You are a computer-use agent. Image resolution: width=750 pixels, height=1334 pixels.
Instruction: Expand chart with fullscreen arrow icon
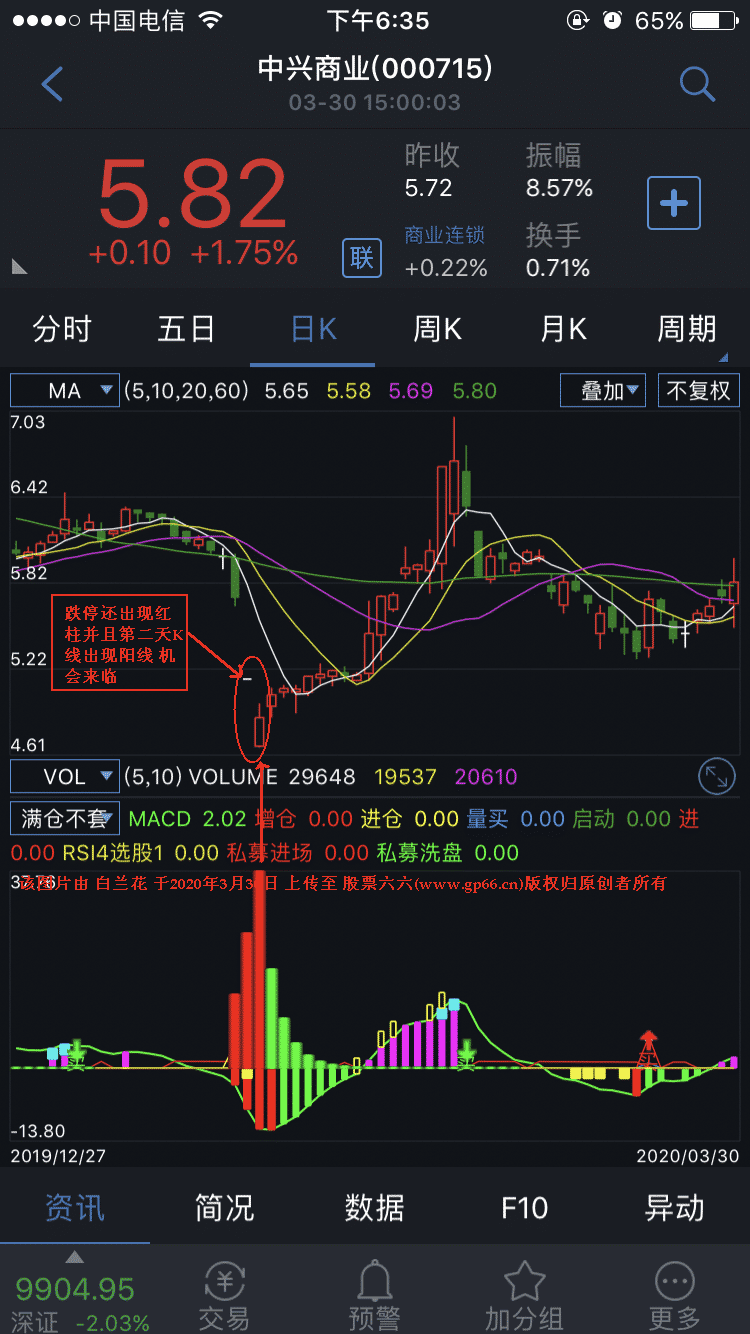pyautogui.click(x=717, y=775)
